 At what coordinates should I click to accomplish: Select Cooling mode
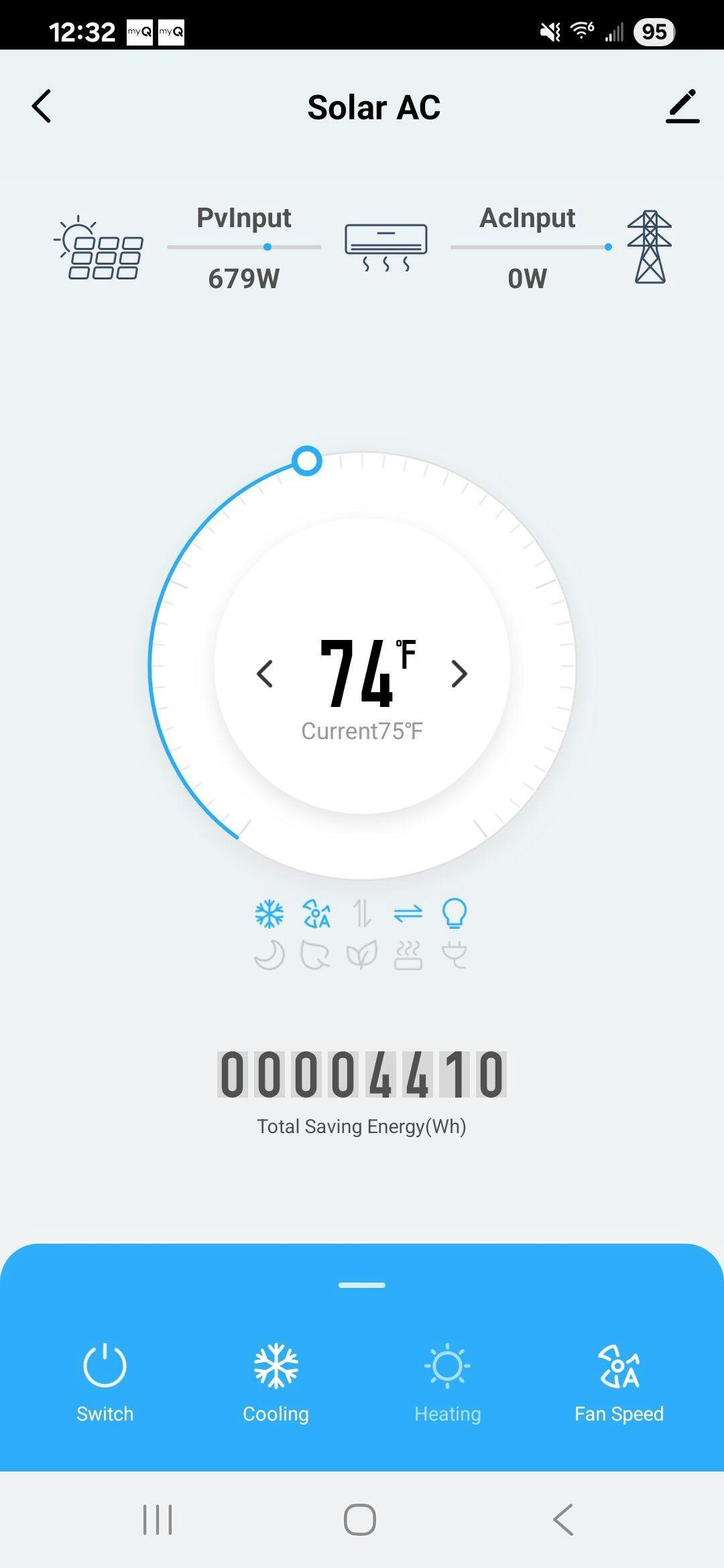pos(276,1384)
